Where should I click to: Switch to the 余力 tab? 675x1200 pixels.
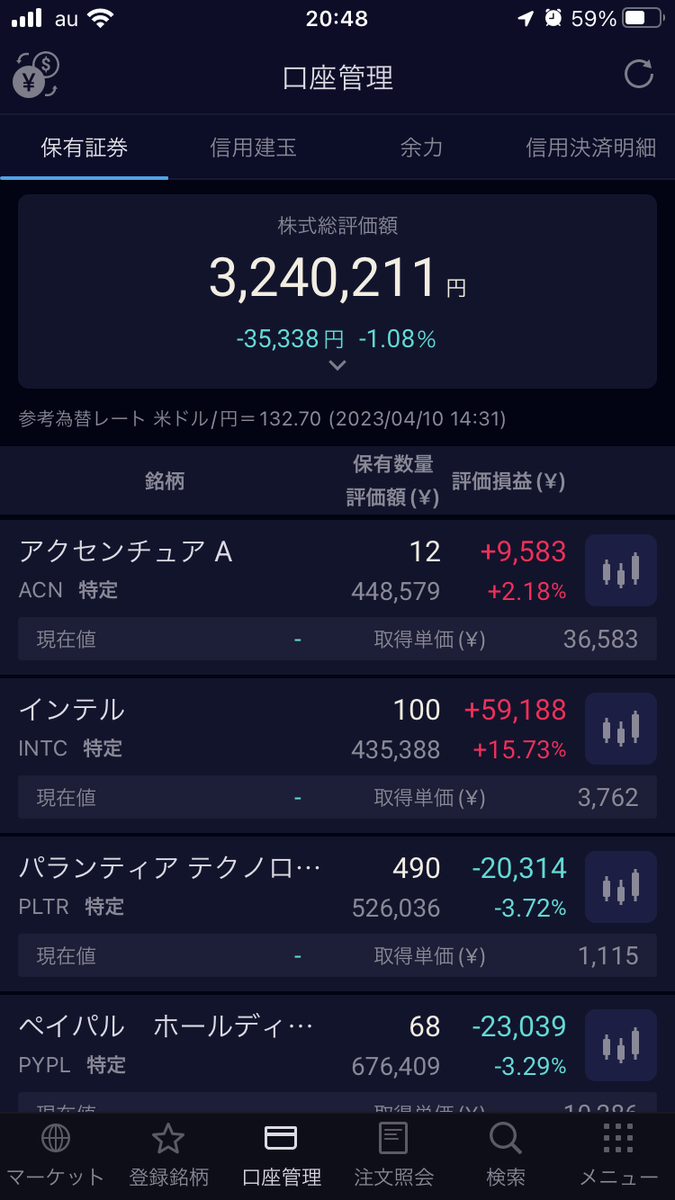(421, 148)
